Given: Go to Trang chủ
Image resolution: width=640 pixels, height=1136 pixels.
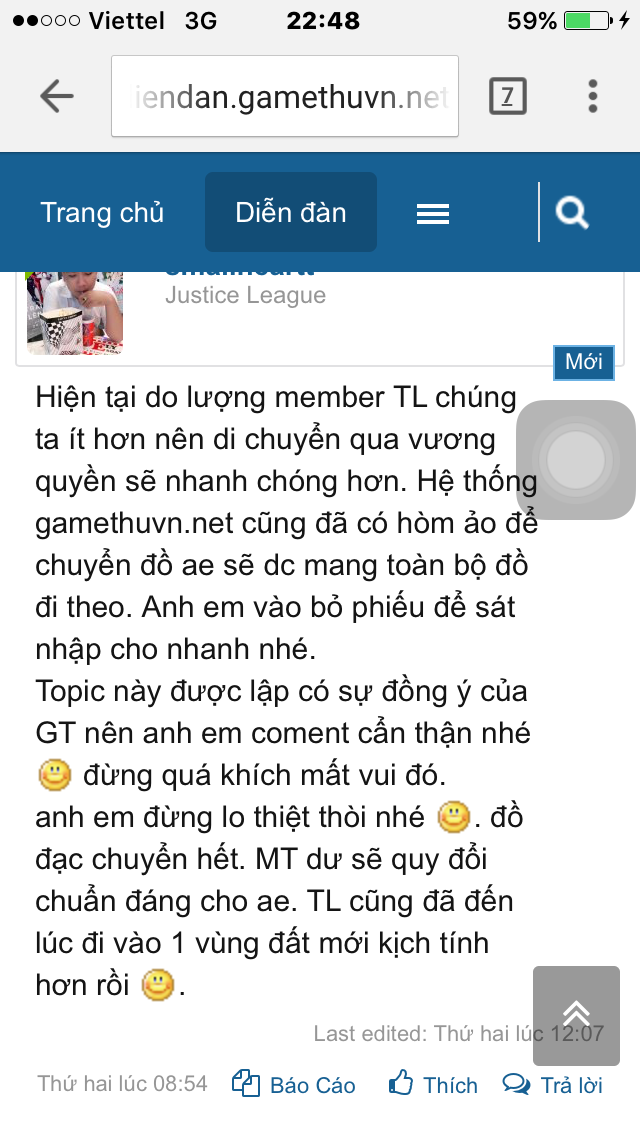Looking at the screenshot, I should [102, 212].
